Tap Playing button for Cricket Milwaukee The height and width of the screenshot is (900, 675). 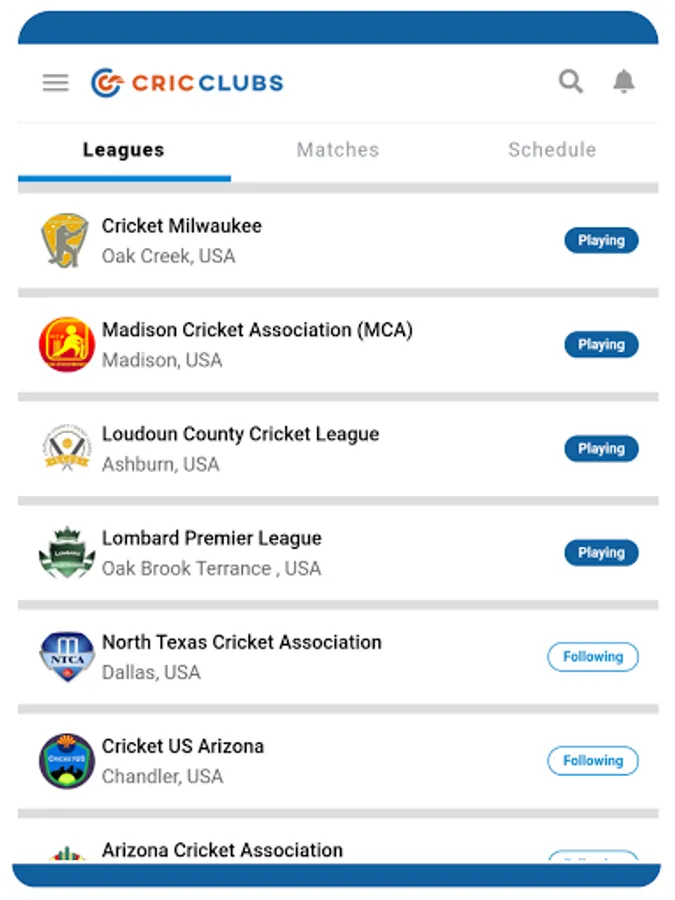coord(601,241)
